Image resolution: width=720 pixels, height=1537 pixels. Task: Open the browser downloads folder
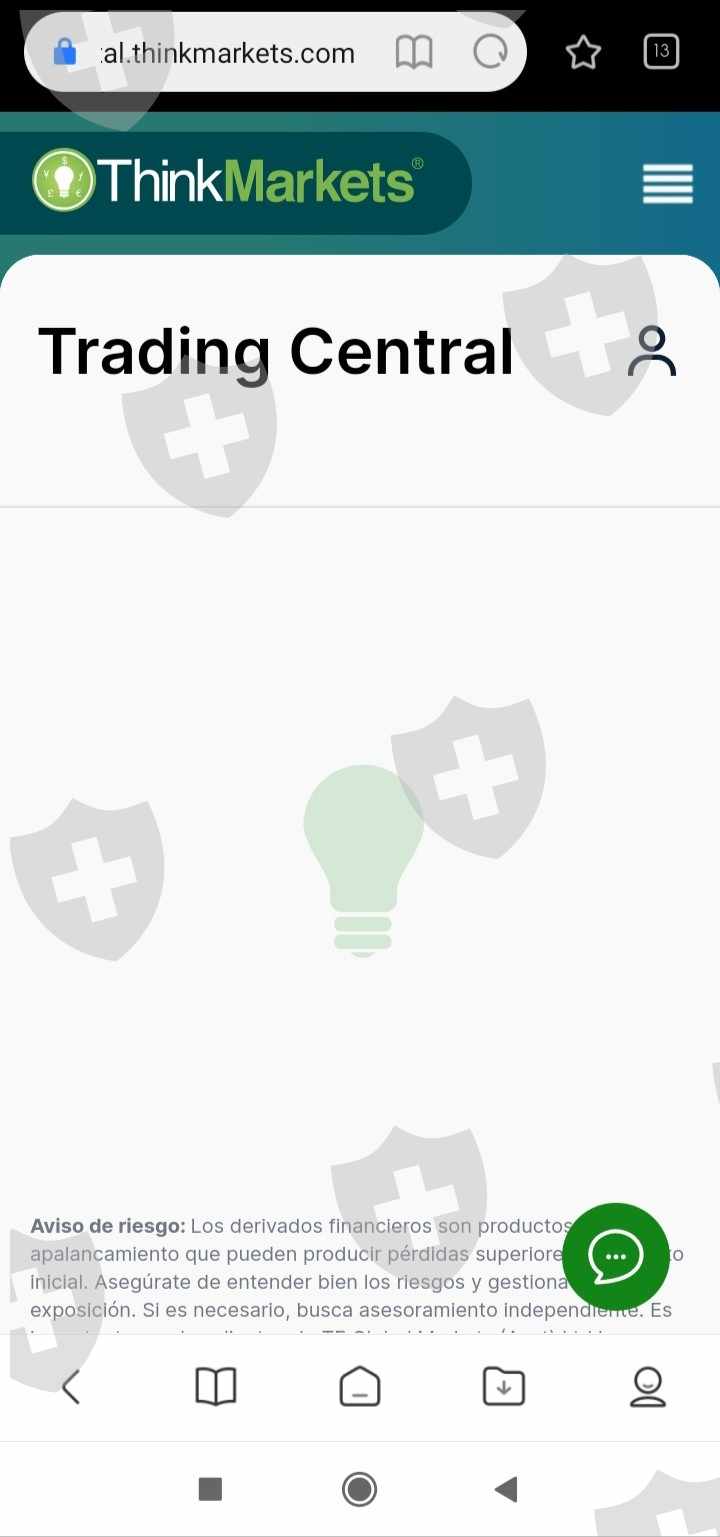coord(504,1387)
